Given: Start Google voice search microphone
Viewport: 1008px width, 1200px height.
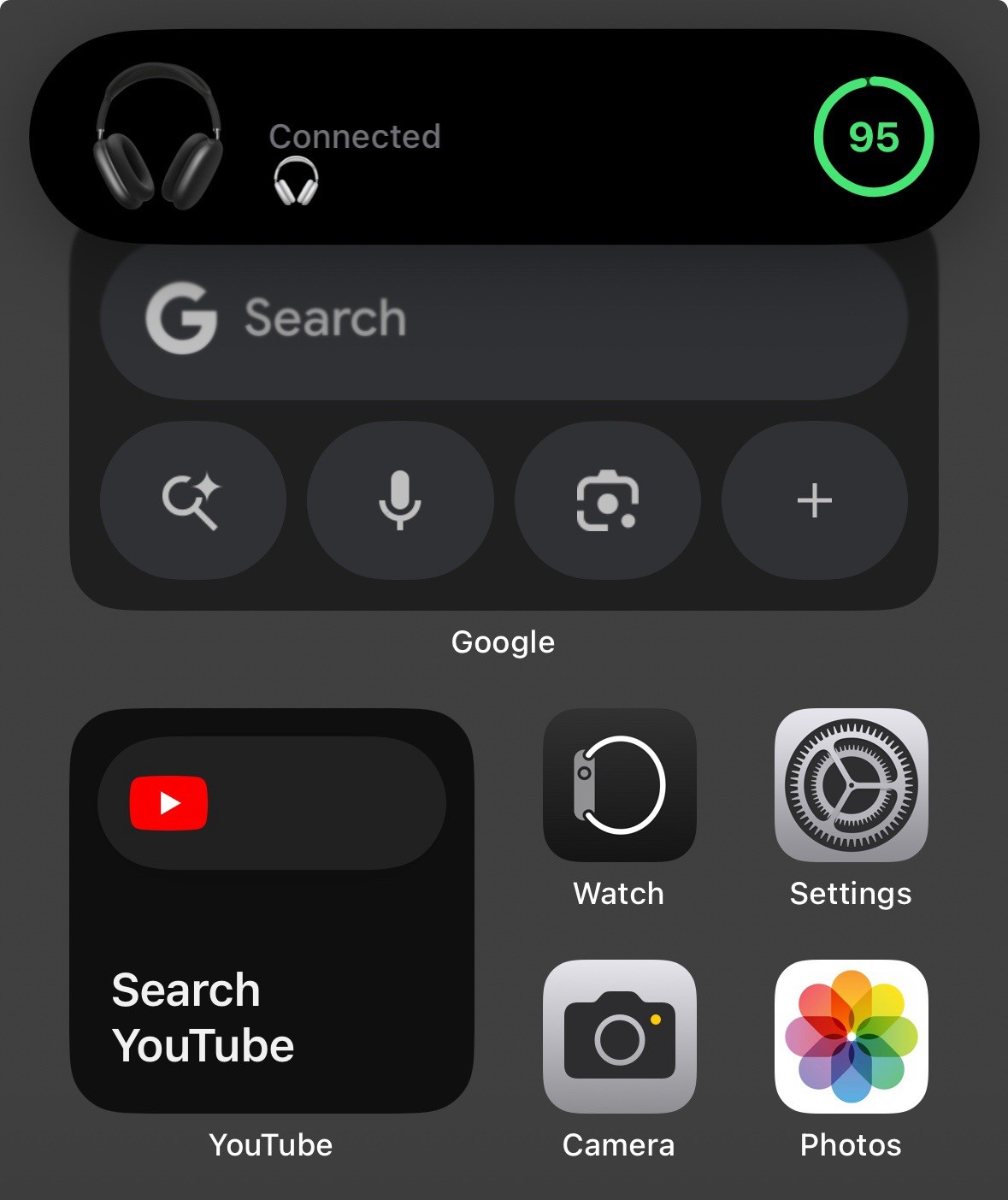Looking at the screenshot, I should tap(399, 501).
